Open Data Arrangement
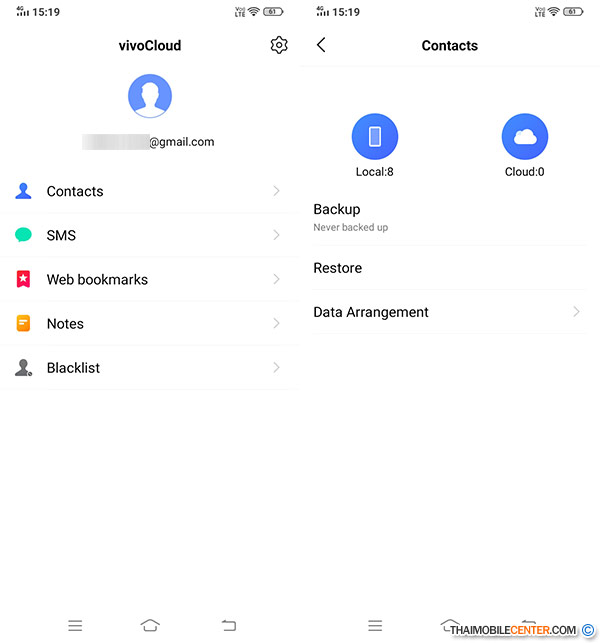The width and height of the screenshot is (600, 643). [447, 312]
